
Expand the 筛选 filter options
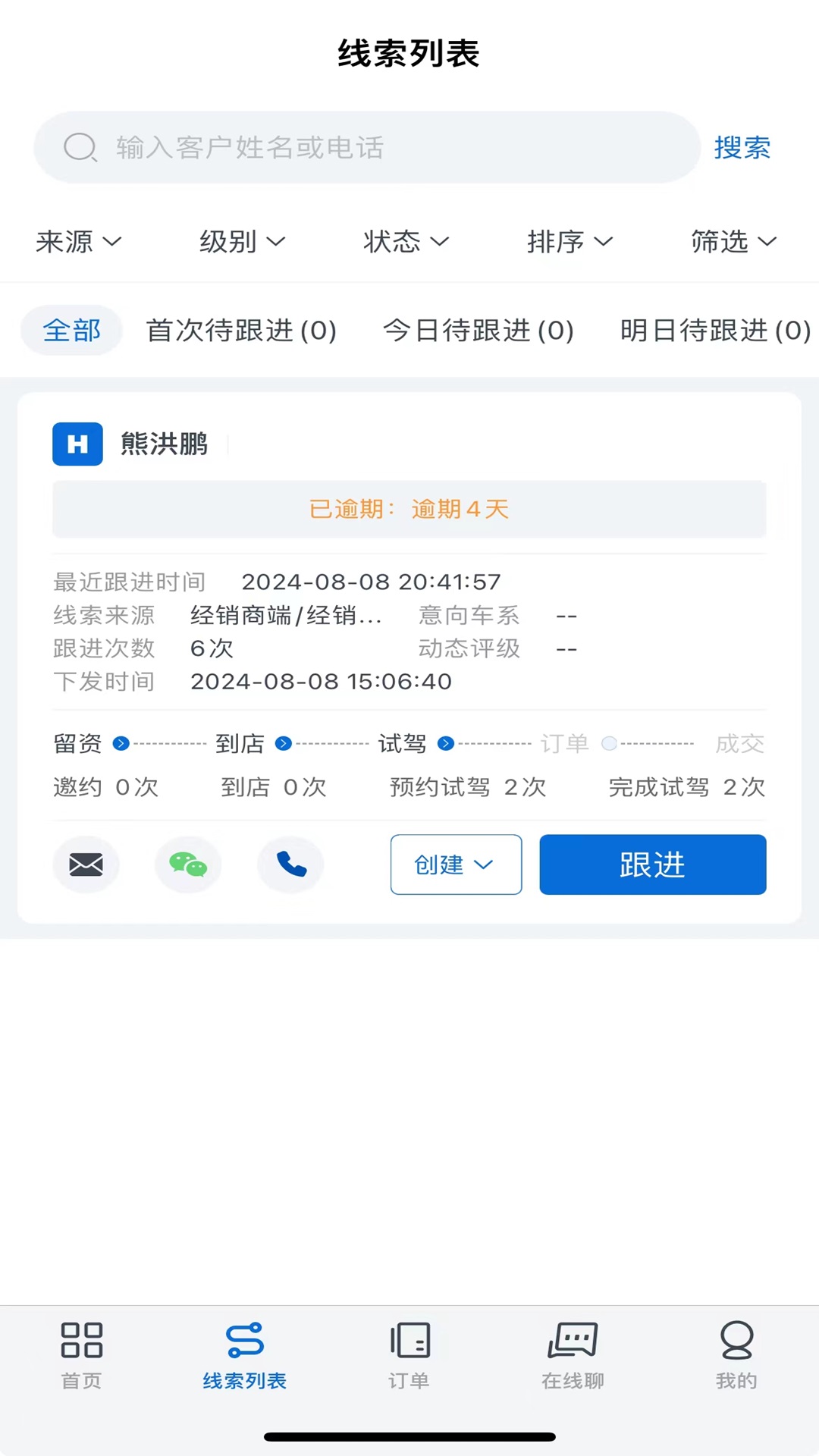733,241
